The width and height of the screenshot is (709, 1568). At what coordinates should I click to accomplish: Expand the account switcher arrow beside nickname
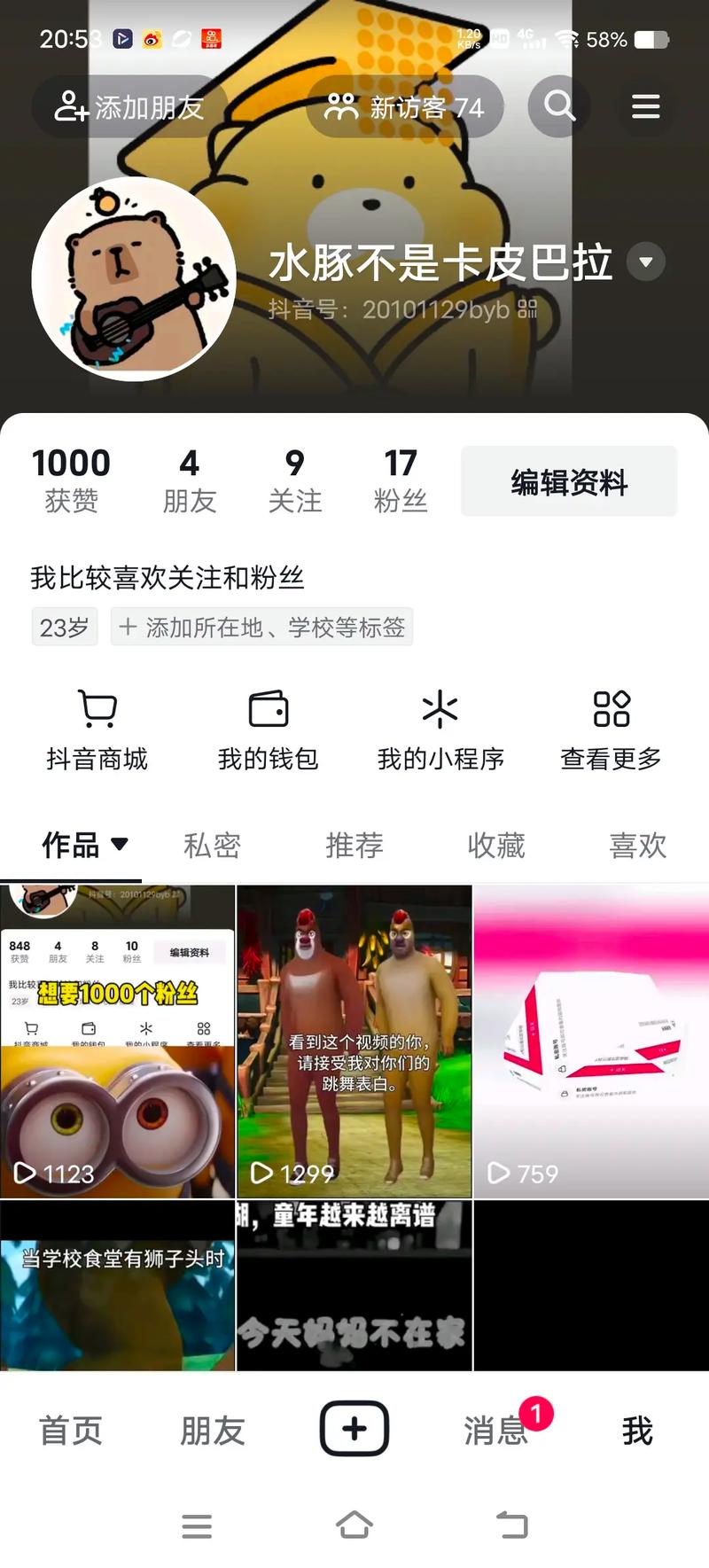[646, 261]
